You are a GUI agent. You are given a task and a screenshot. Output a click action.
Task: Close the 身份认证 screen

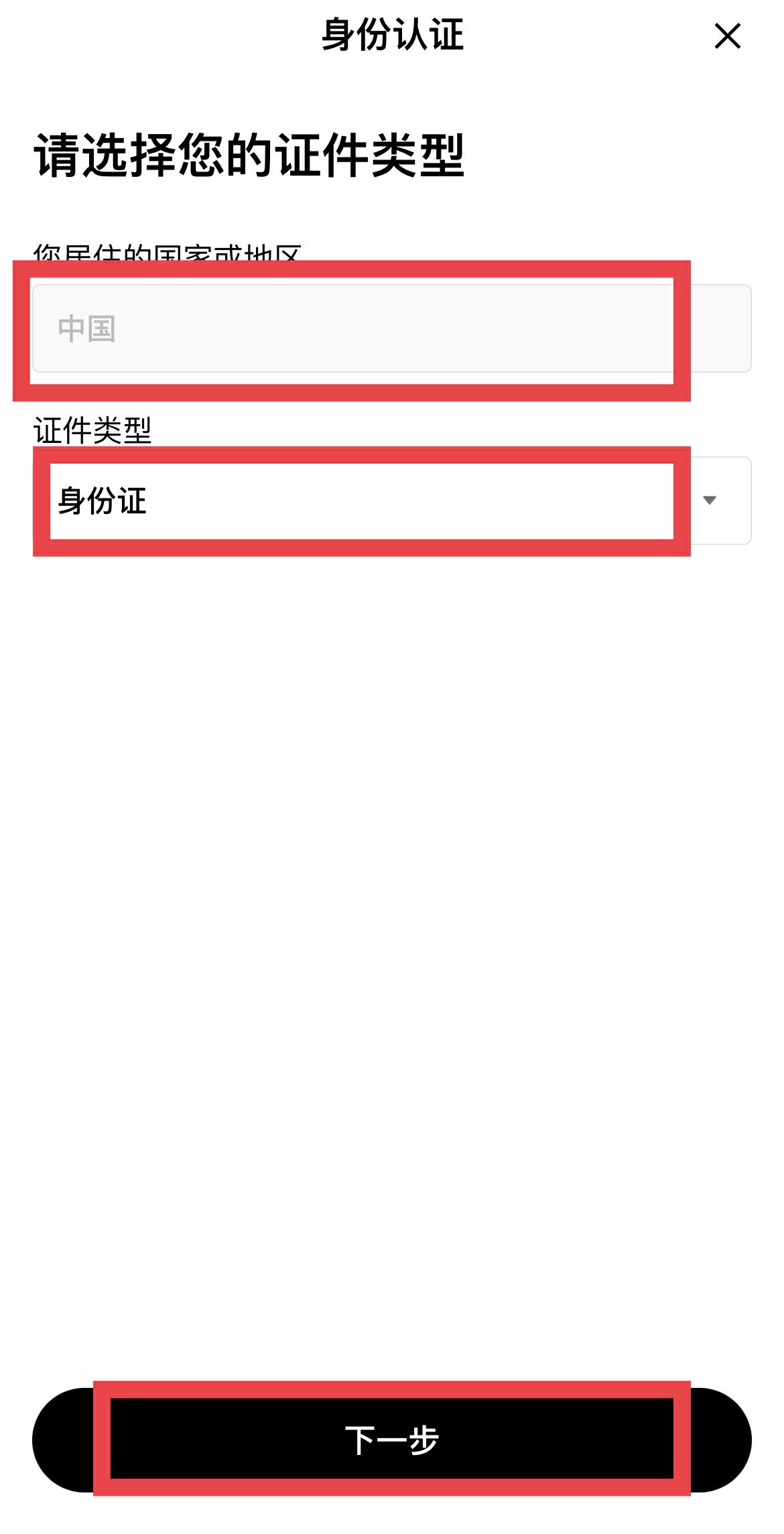click(x=727, y=36)
